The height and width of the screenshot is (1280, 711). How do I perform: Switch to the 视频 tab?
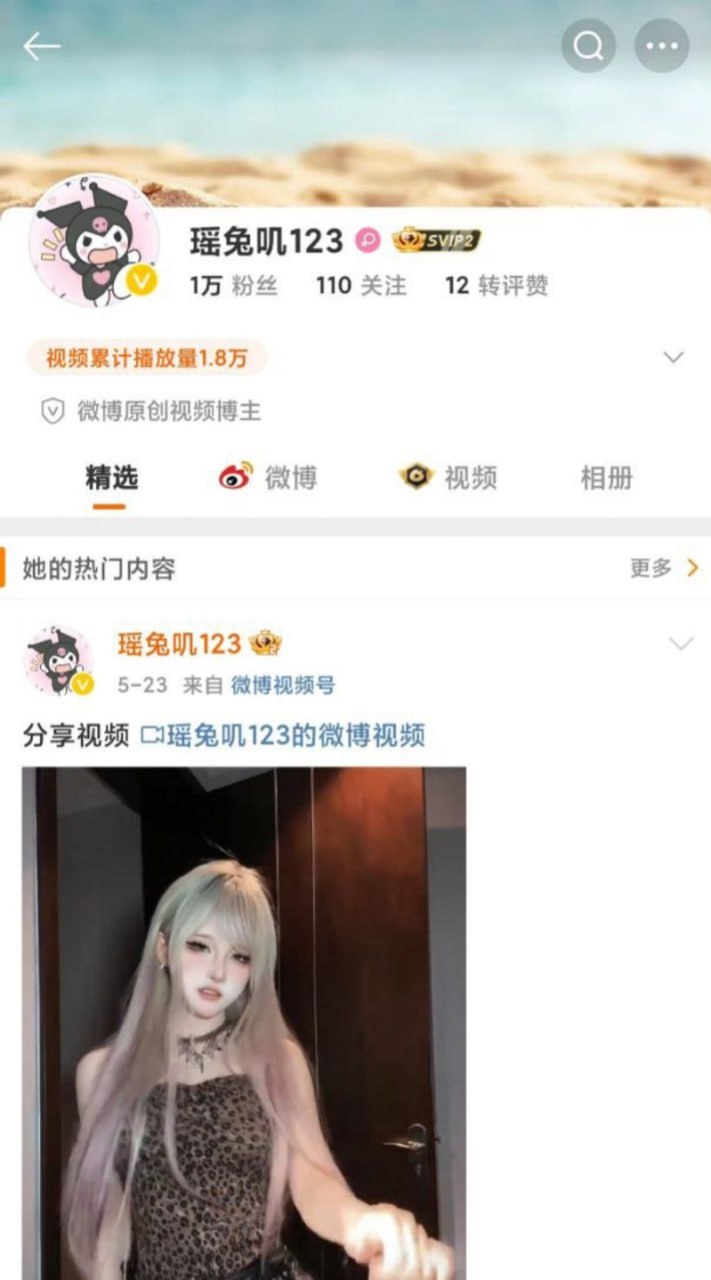pos(448,477)
